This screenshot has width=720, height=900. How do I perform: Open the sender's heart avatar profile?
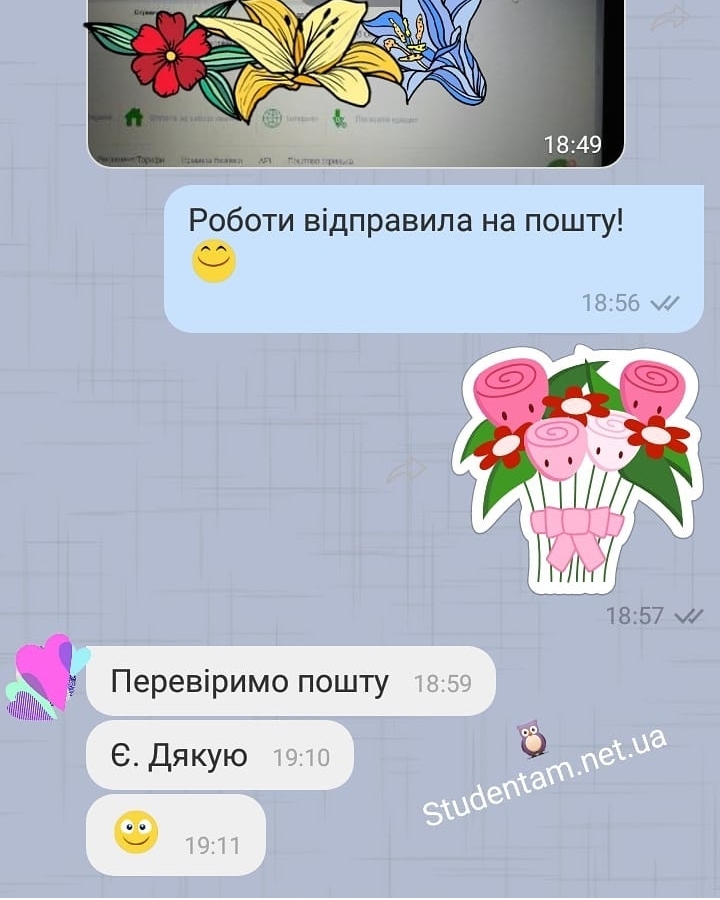click(46, 678)
